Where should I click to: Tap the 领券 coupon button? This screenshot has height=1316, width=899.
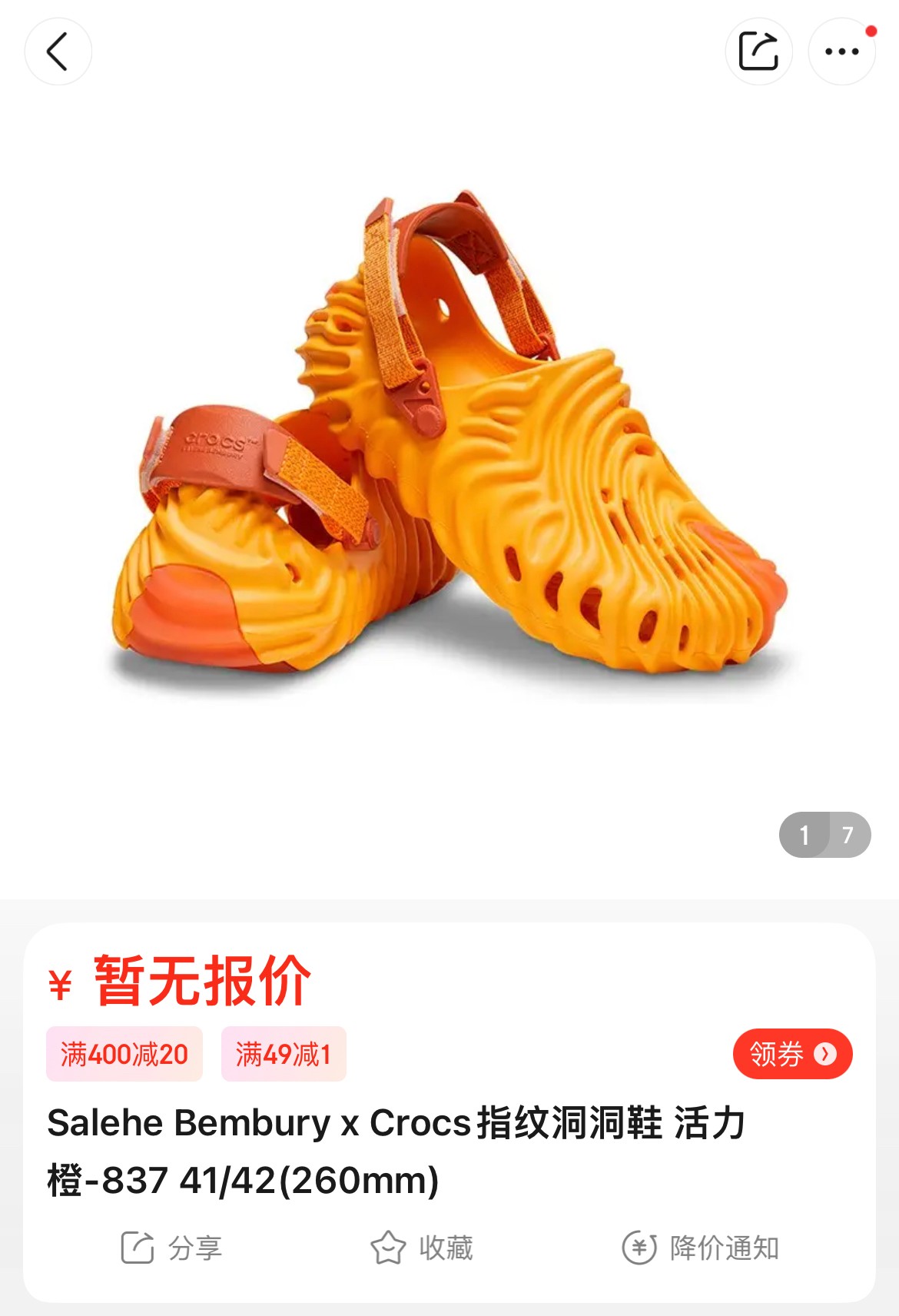pos(792,1054)
